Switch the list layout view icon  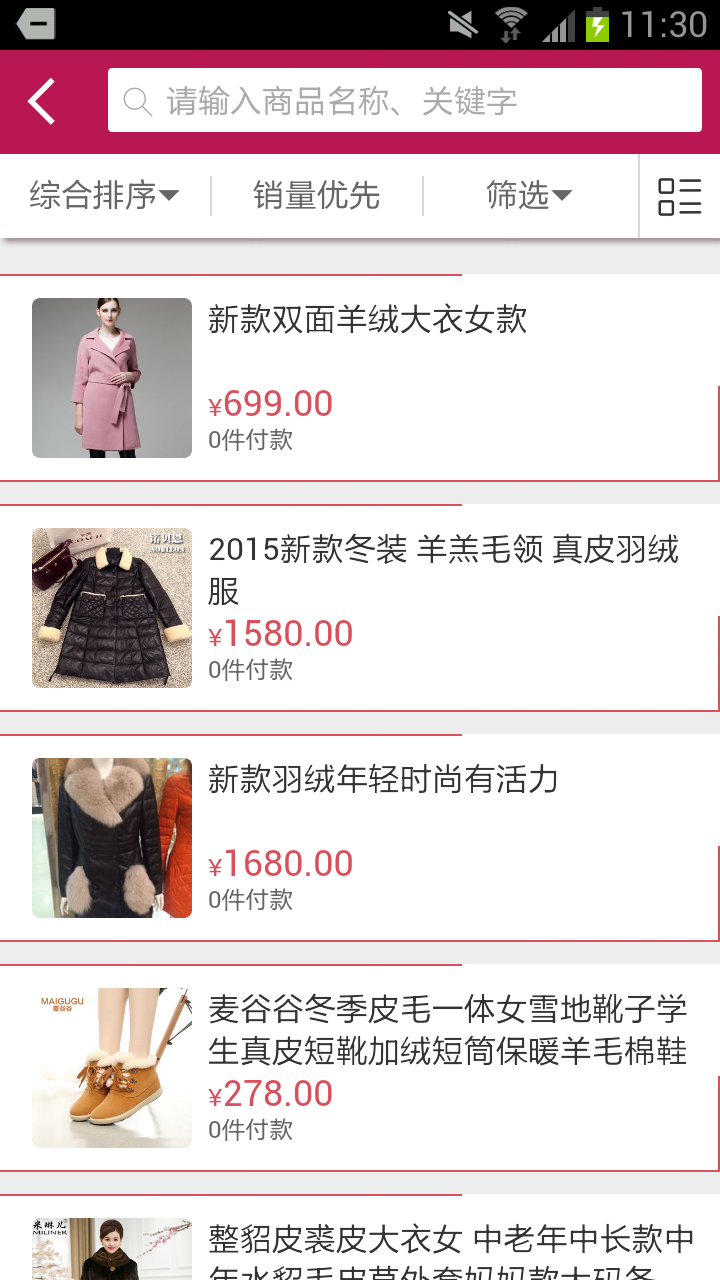point(679,196)
